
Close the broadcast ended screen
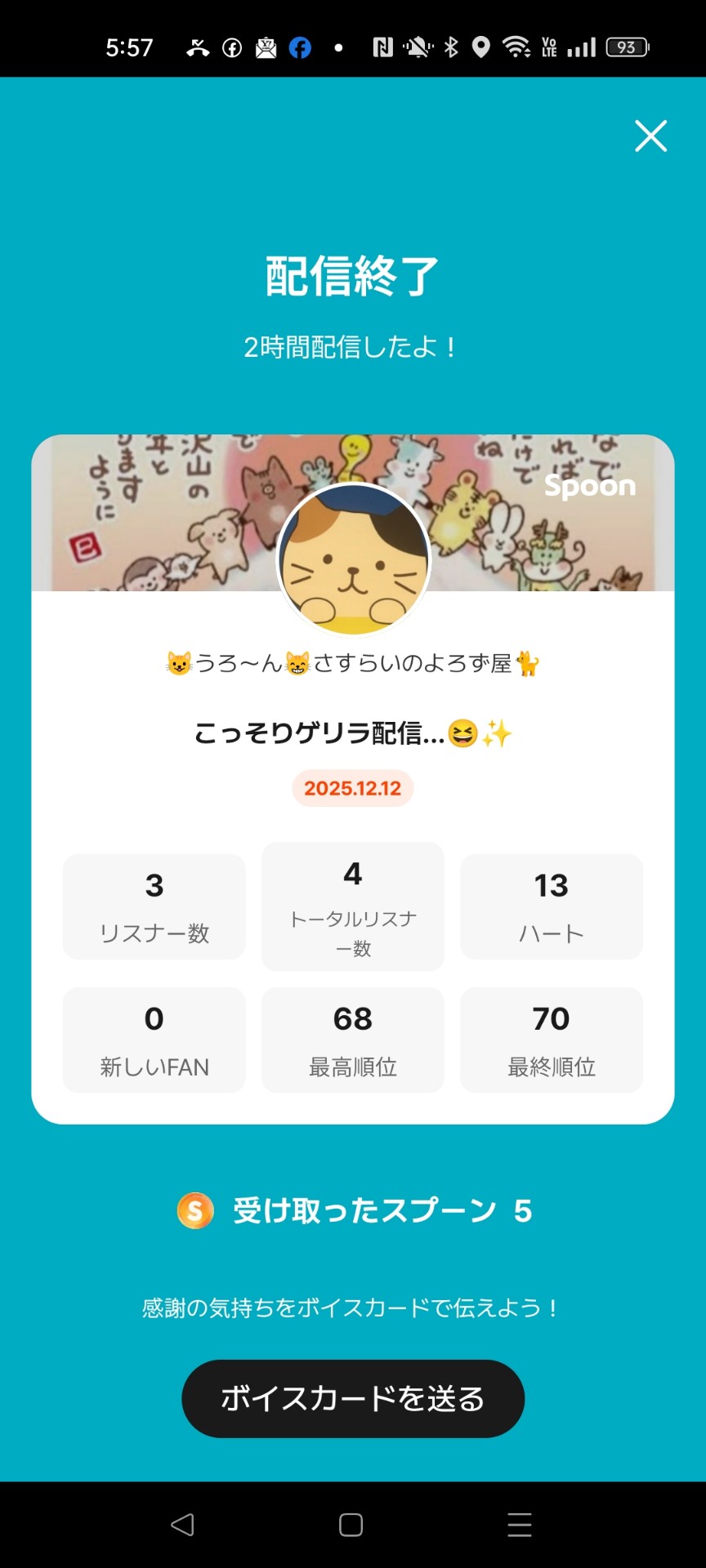(650, 136)
